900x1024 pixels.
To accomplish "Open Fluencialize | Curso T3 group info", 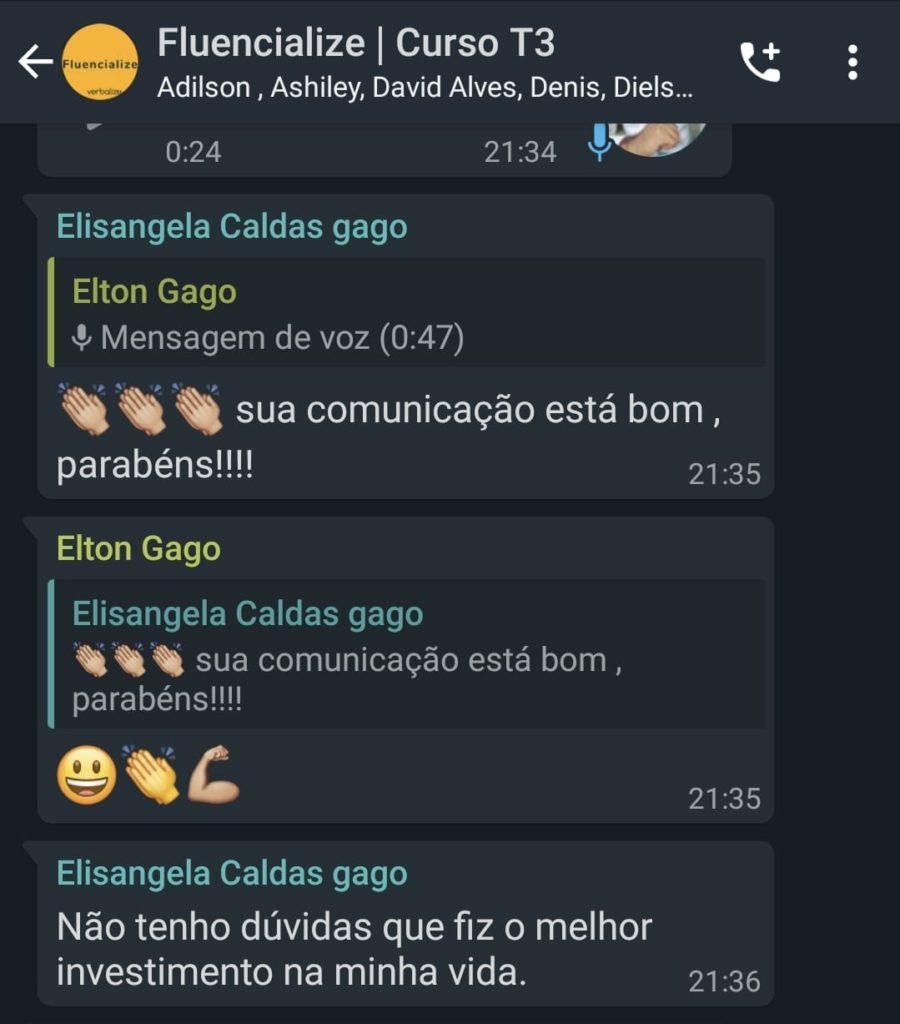I will point(400,62).
